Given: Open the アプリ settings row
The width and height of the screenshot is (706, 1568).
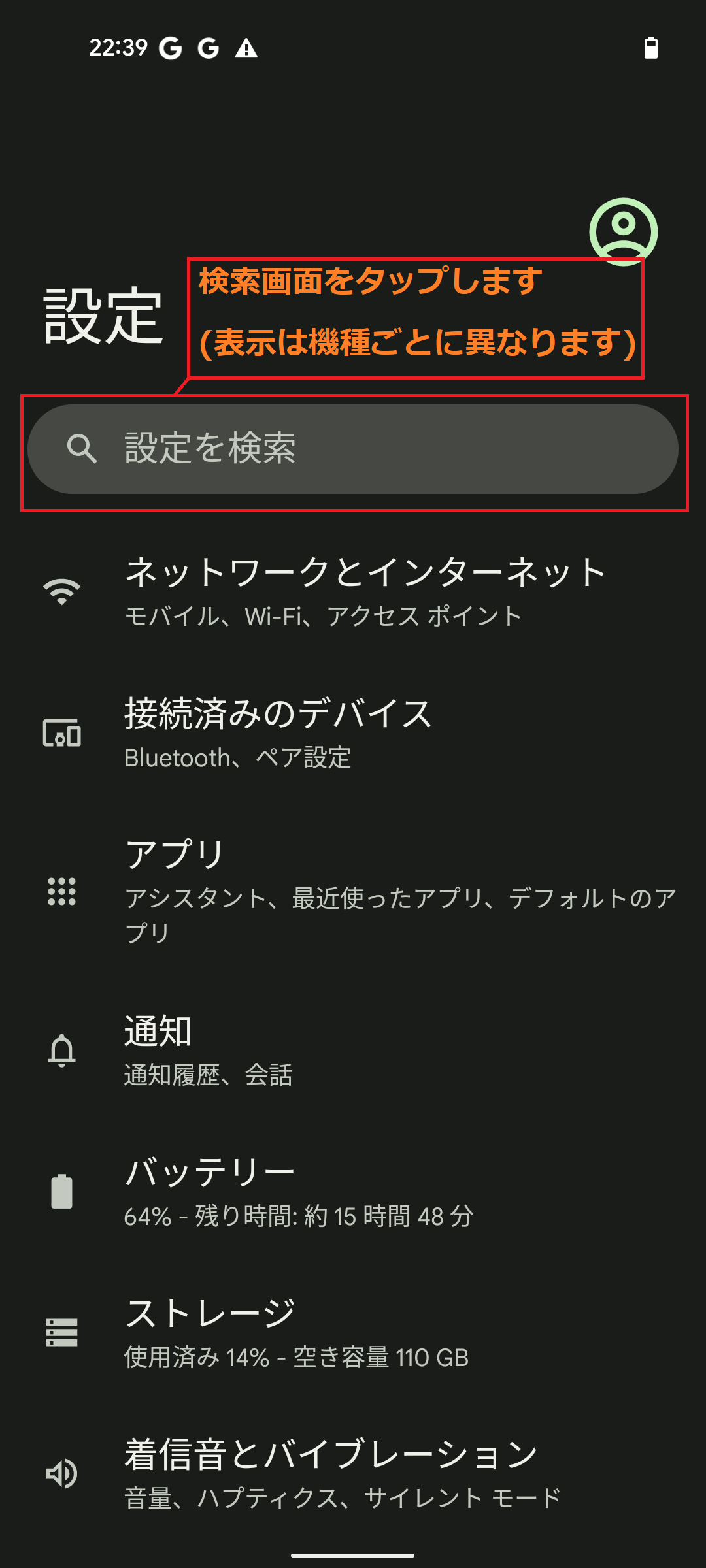Looking at the screenshot, I should [353, 891].
